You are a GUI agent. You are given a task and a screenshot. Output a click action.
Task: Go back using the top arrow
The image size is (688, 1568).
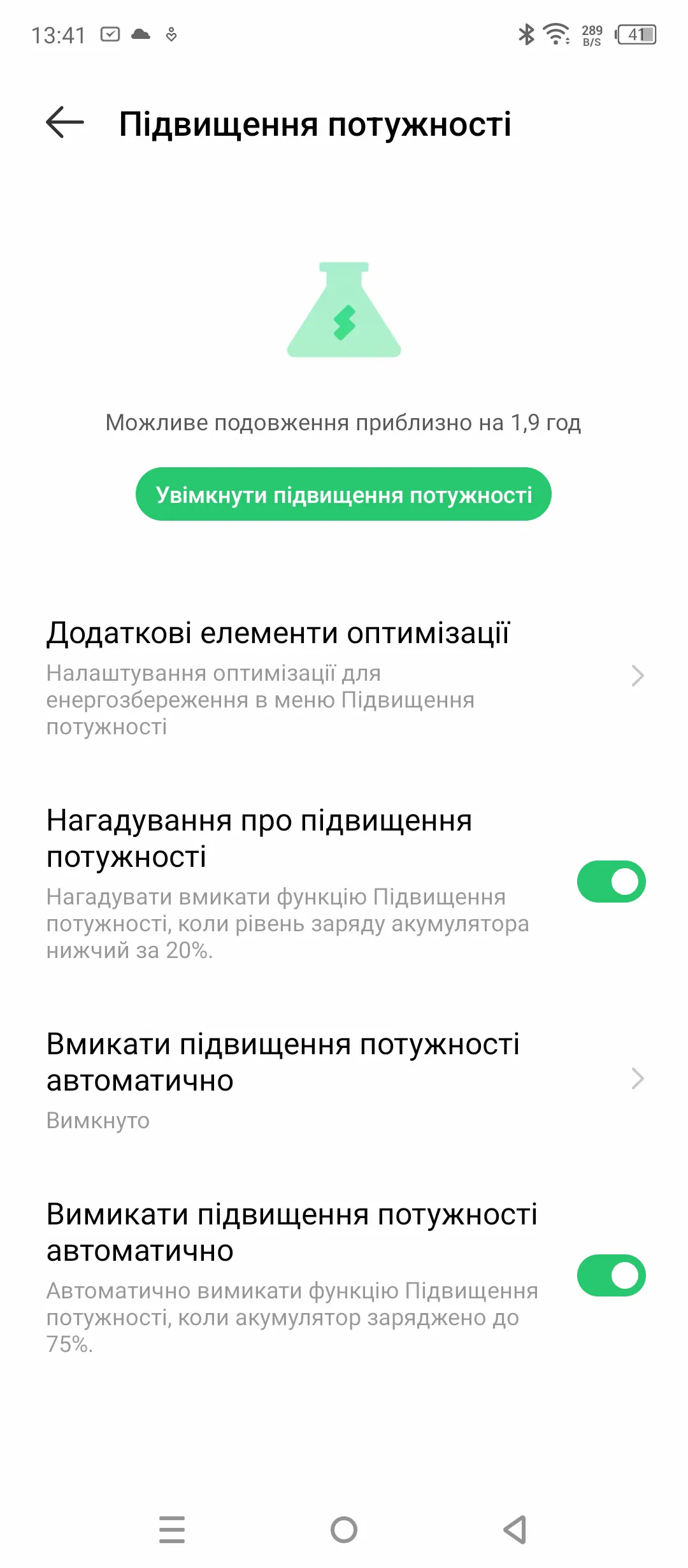pyautogui.click(x=65, y=122)
